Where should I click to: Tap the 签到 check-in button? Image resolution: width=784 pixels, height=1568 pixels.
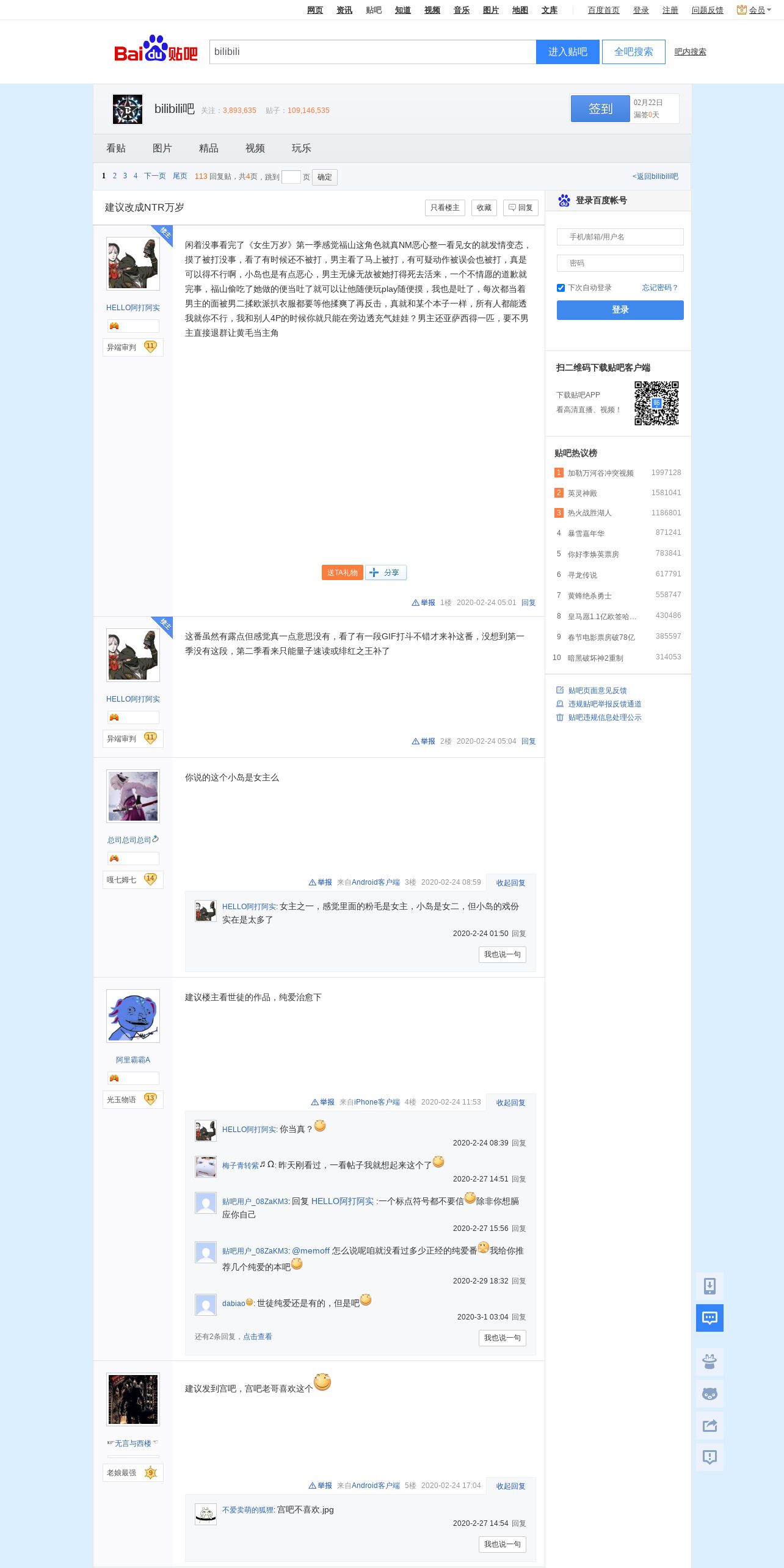pyautogui.click(x=600, y=109)
